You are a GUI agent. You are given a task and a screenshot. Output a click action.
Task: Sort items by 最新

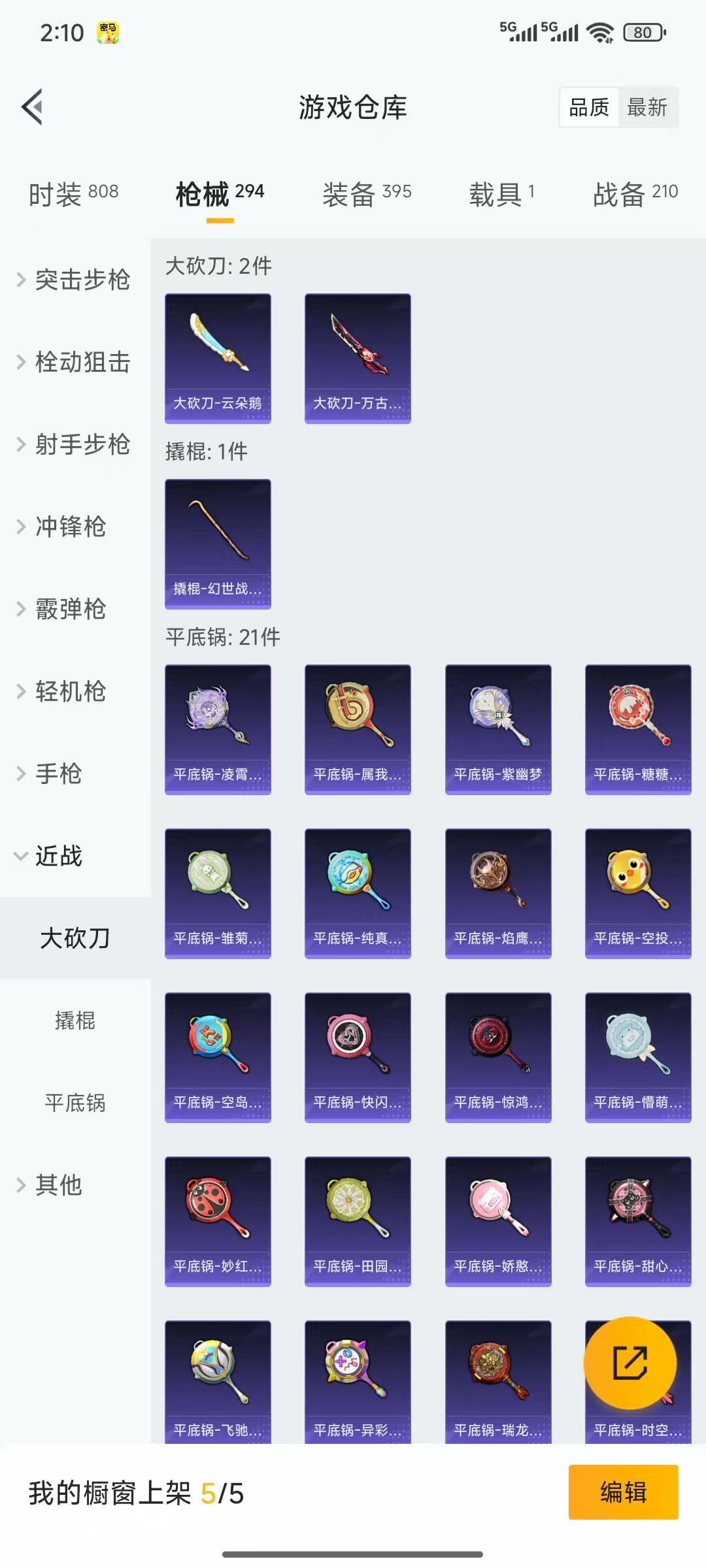[647, 107]
